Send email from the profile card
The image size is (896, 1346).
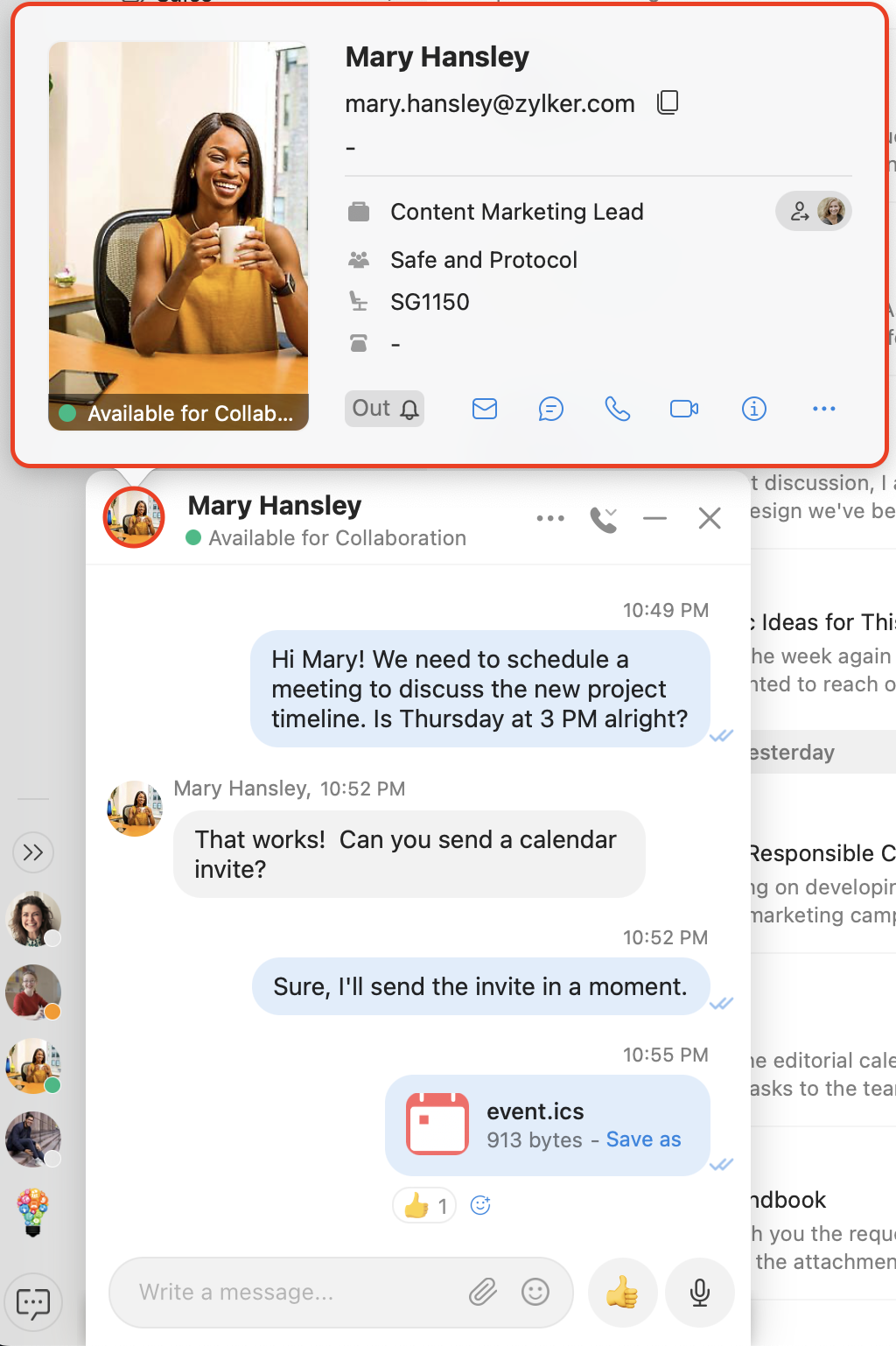pyautogui.click(x=485, y=409)
